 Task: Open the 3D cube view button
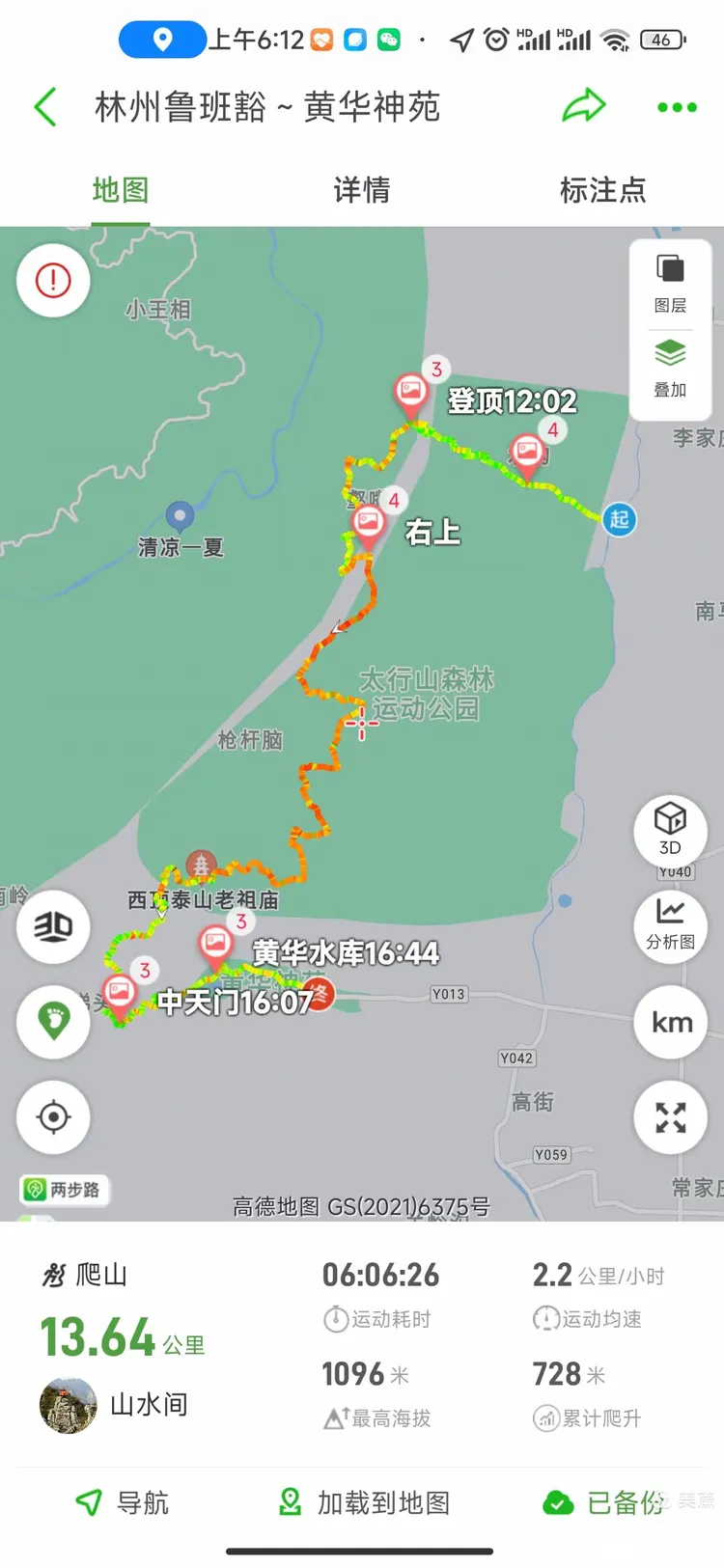(670, 829)
